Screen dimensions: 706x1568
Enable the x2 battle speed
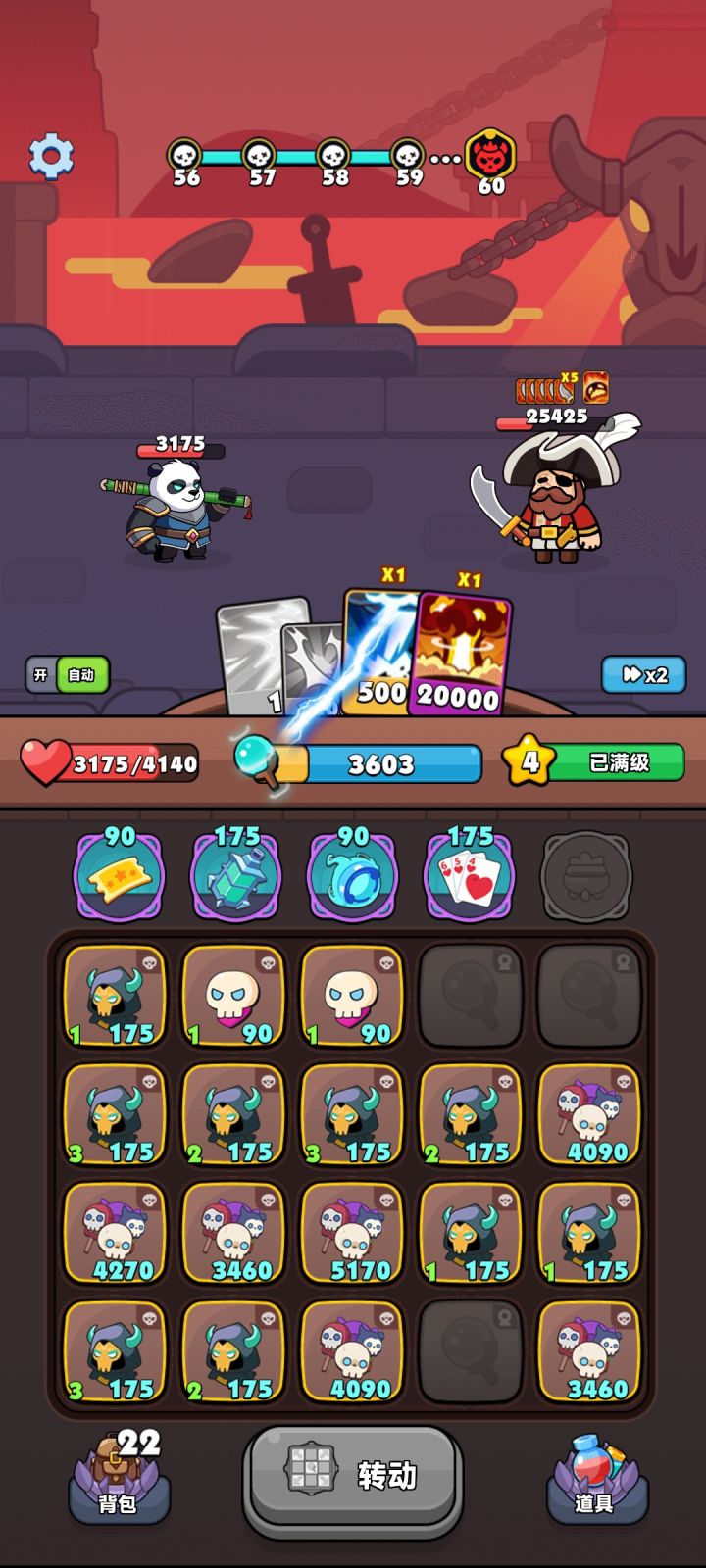click(642, 675)
